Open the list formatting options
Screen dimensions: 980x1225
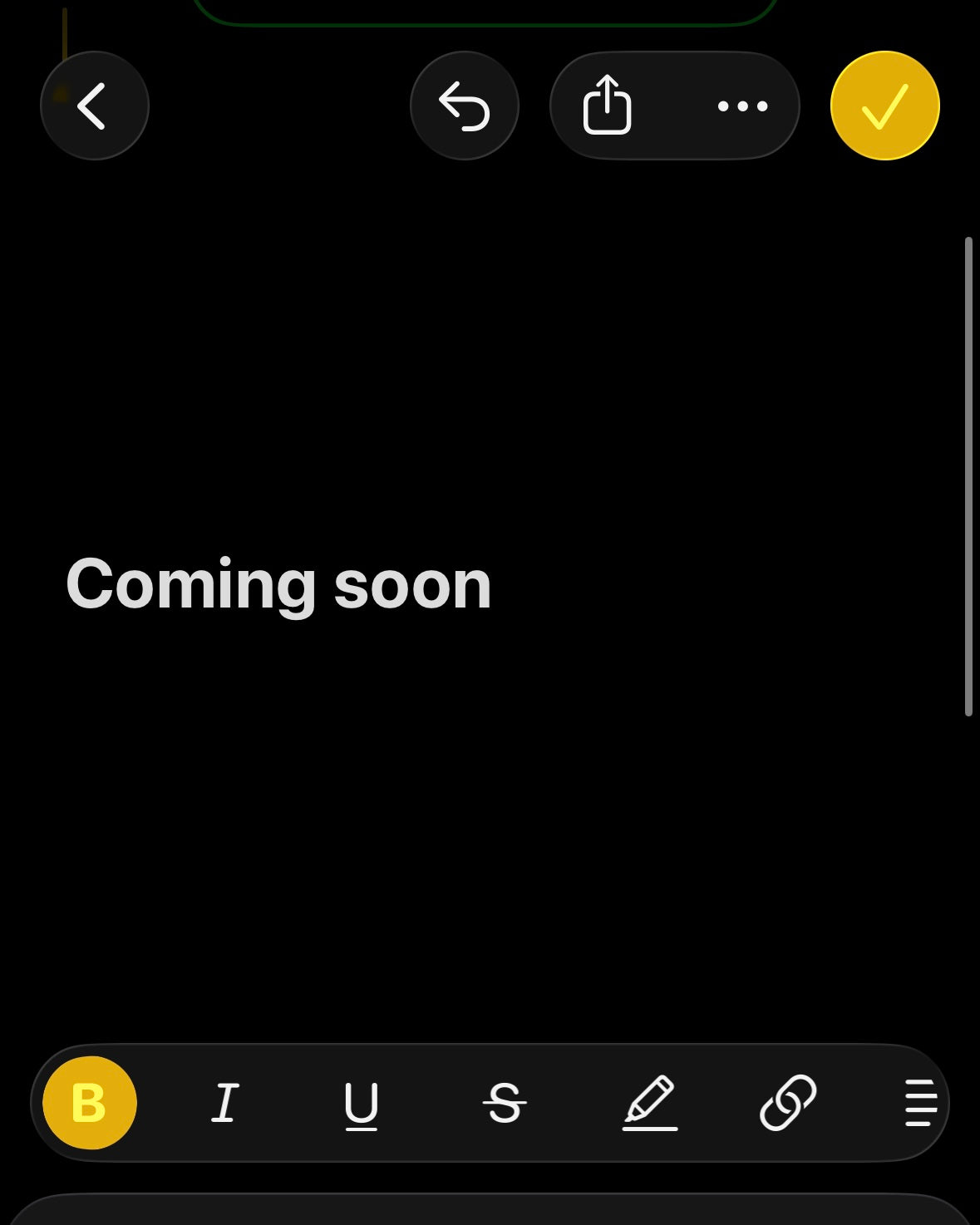[920, 1103]
